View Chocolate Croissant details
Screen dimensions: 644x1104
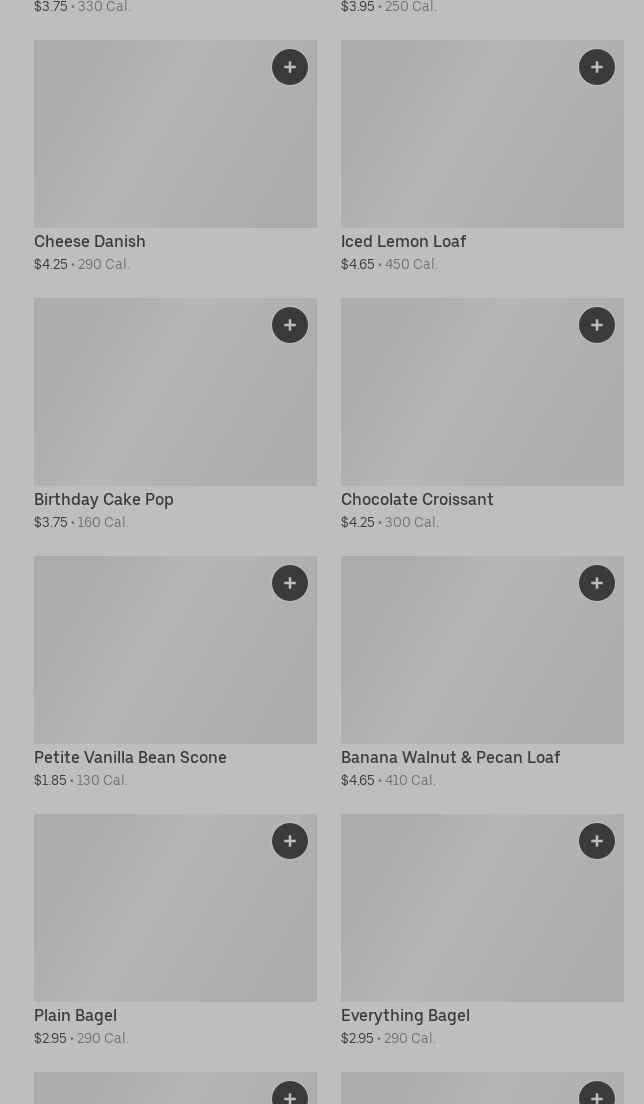click(x=482, y=414)
